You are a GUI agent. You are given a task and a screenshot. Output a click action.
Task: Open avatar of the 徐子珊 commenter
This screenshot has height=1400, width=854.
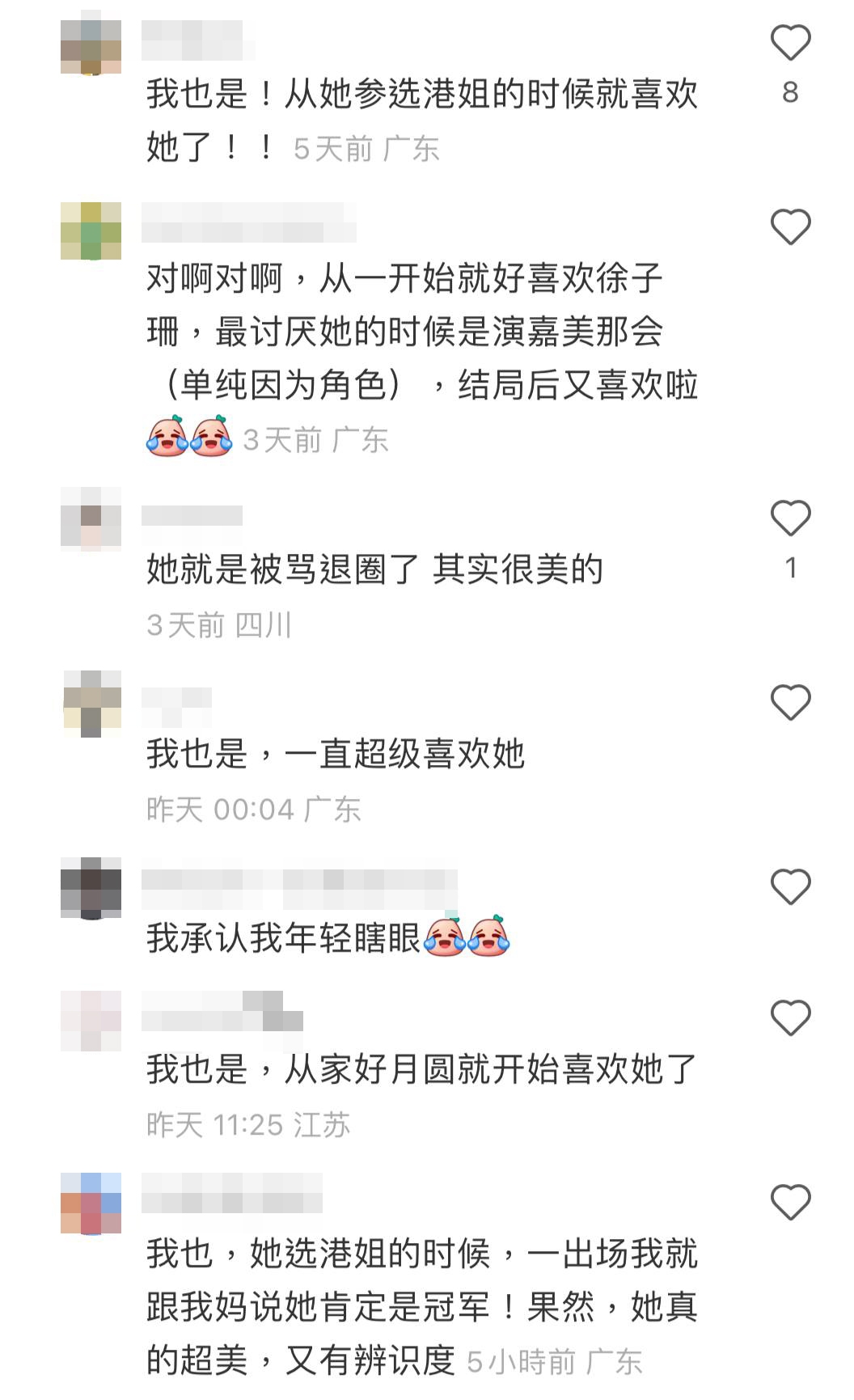91,231
